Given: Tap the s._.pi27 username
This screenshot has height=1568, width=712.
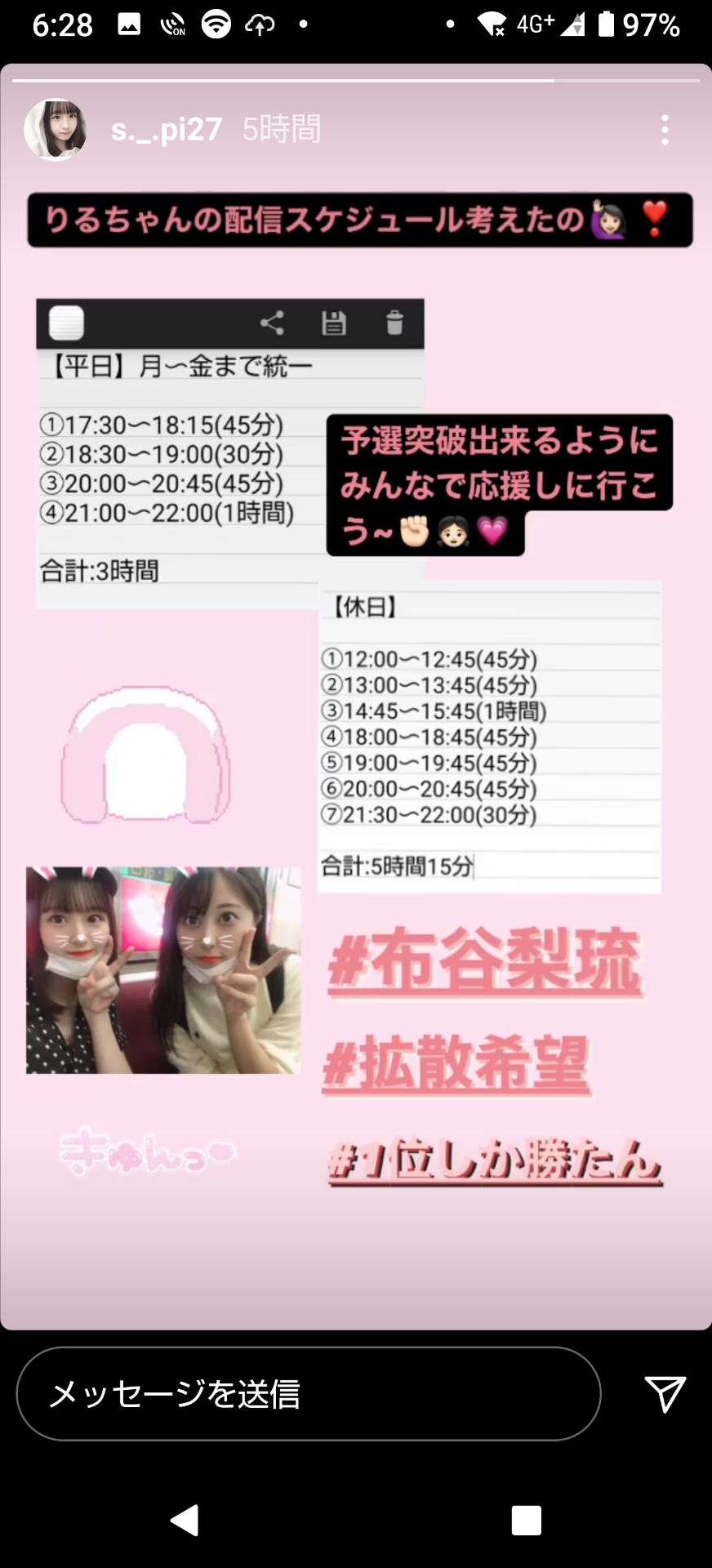Looking at the screenshot, I should (x=167, y=129).
